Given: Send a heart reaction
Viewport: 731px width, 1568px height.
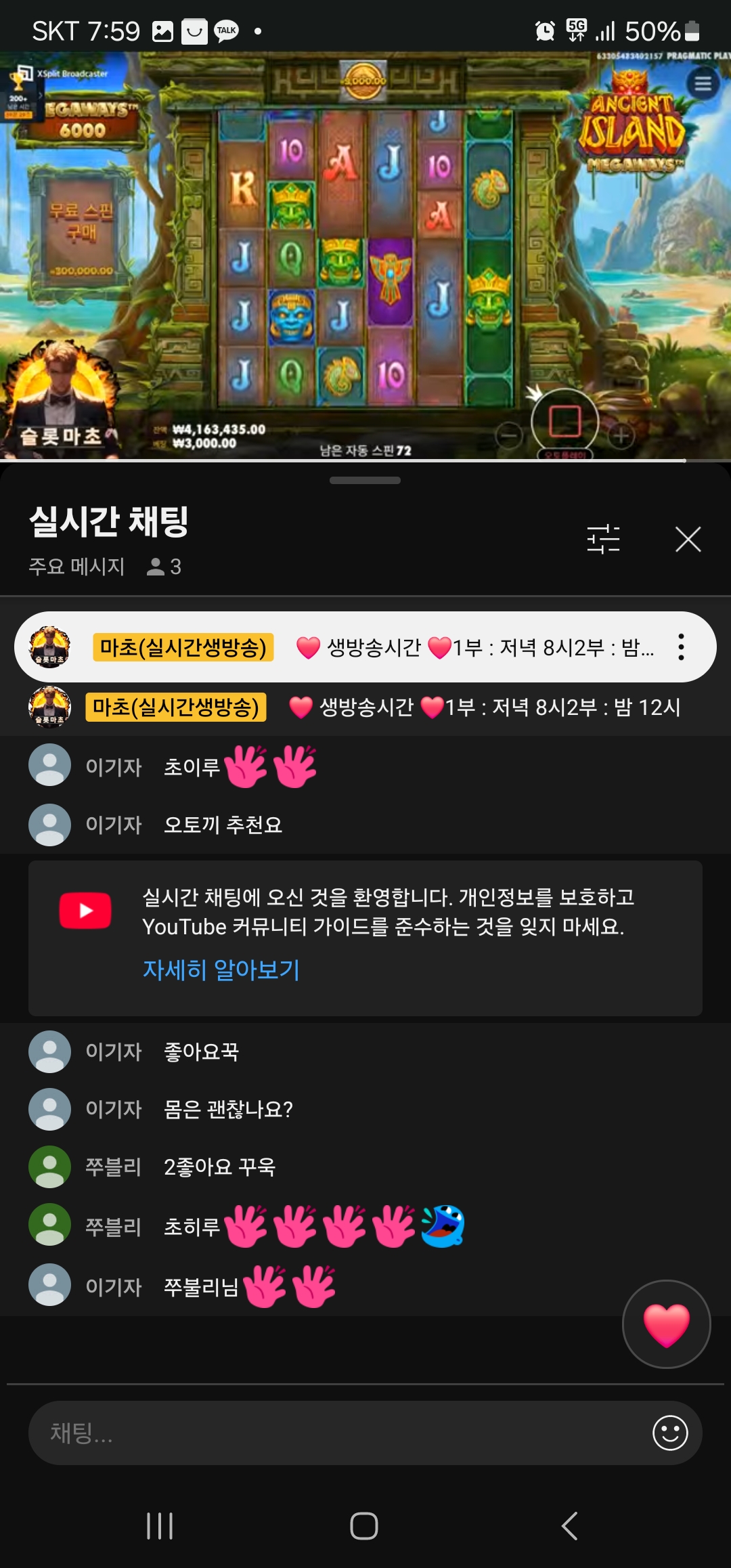Looking at the screenshot, I should tap(666, 1324).
